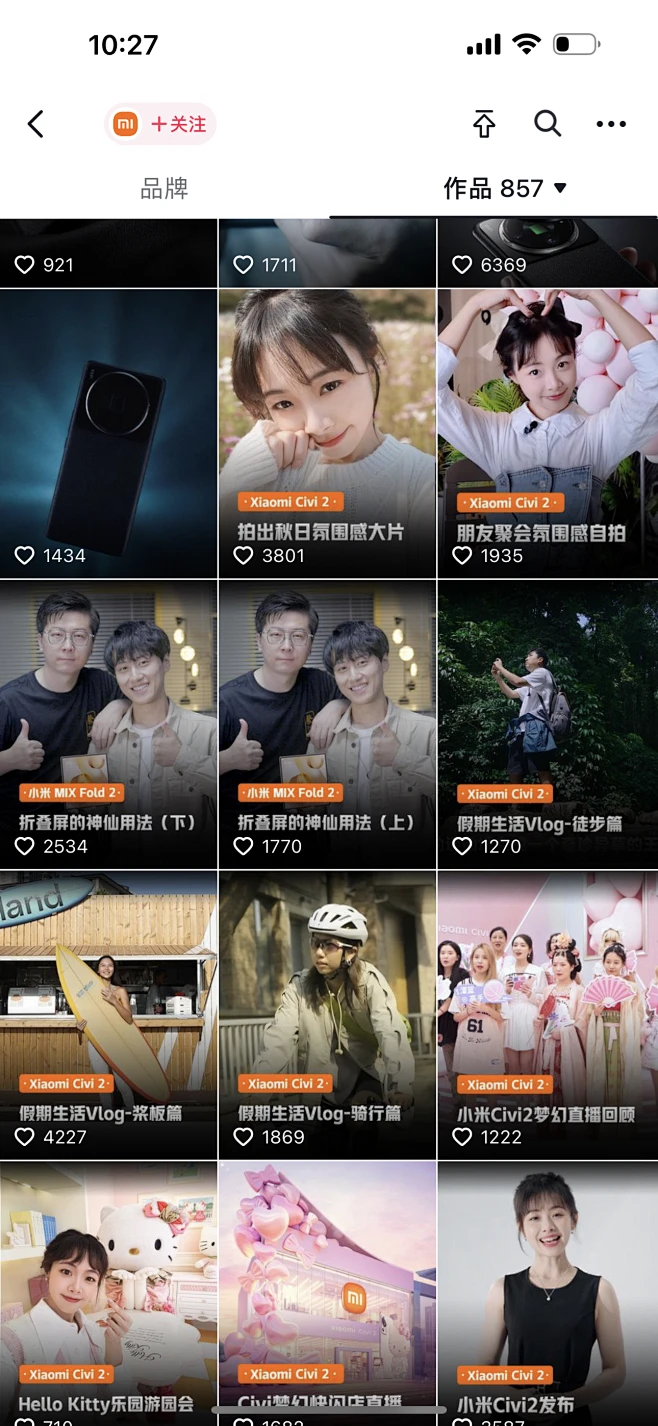Image resolution: width=658 pixels, height=1426 pixels.
Task: Open the 朋友聚会氛围感自拍 video
Action: 547,434
